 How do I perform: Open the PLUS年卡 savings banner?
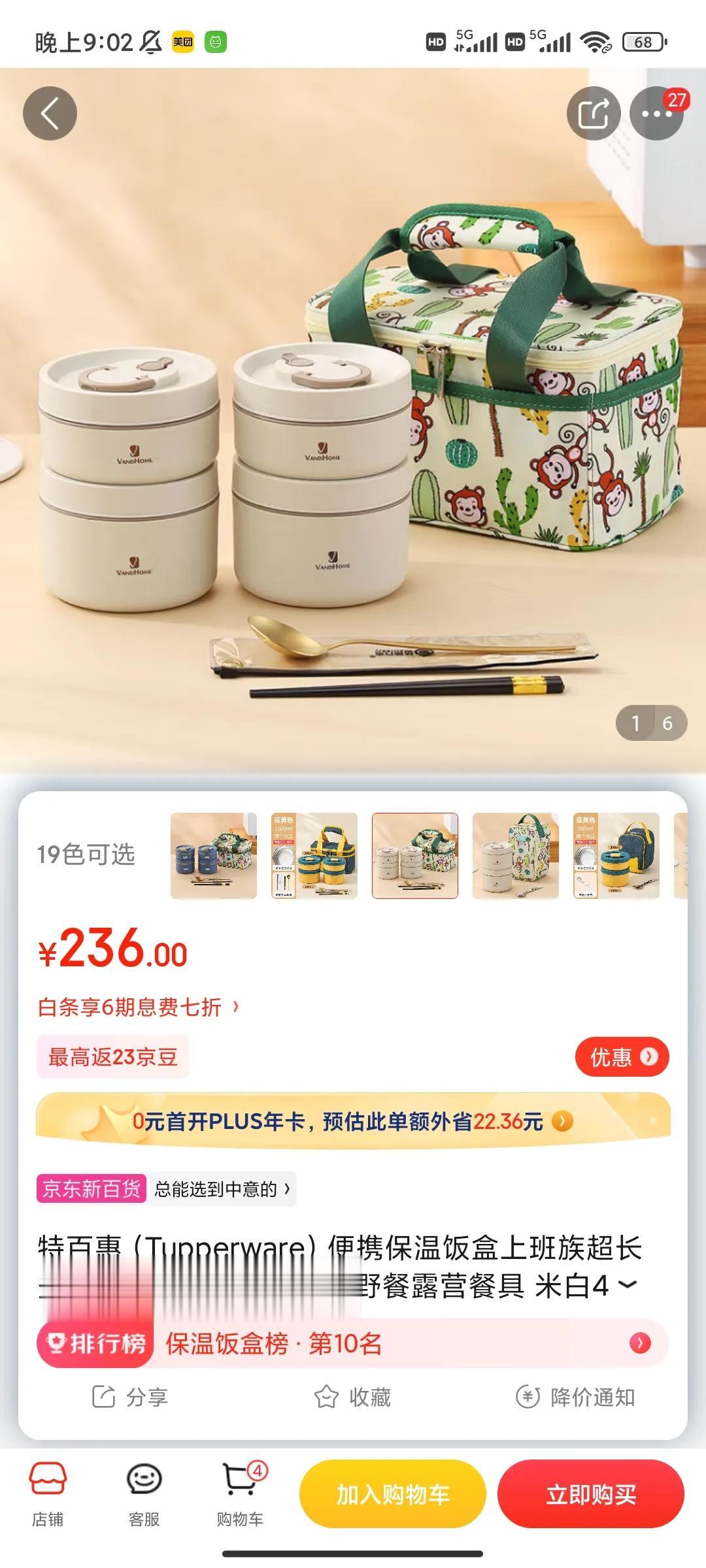tap(353, 1121)
